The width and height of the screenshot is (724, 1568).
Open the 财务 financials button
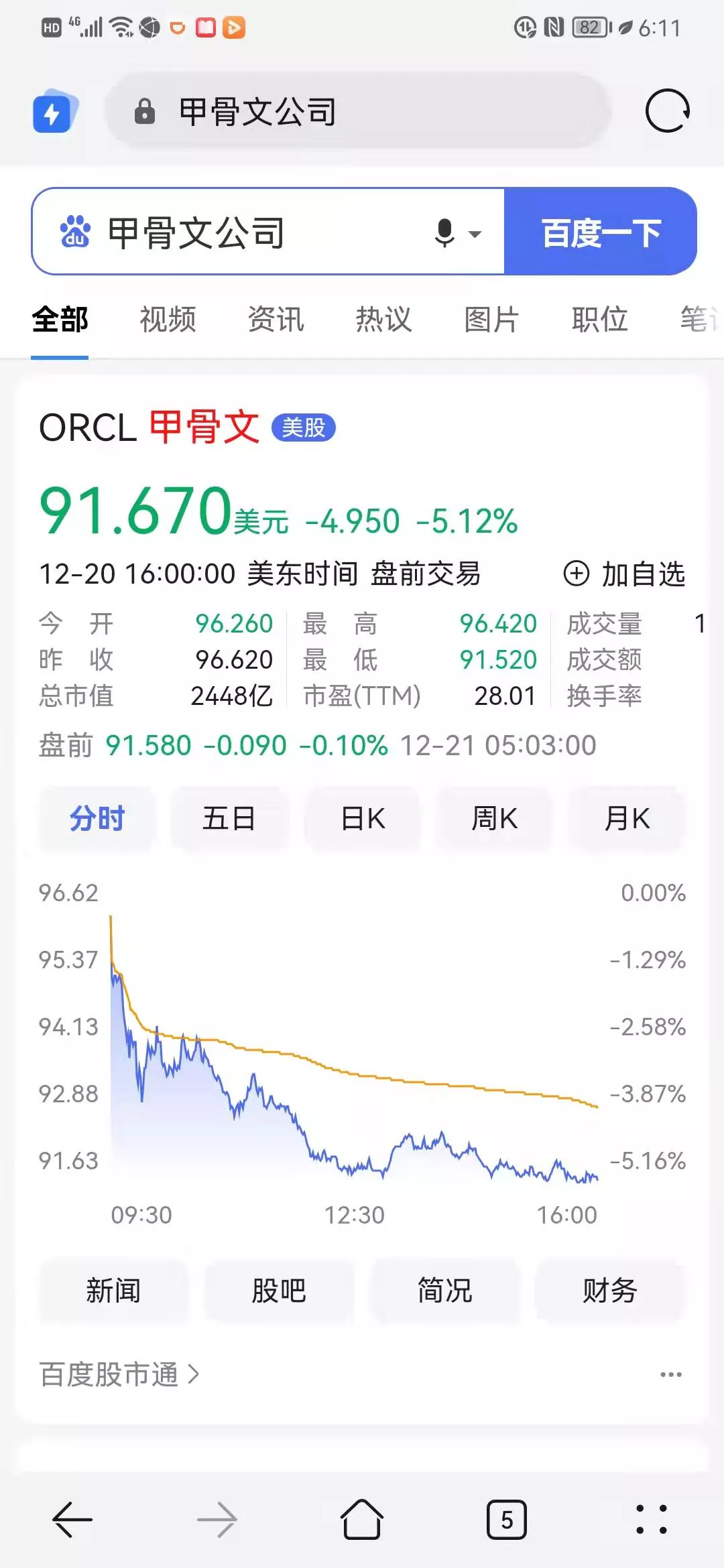[610, 1290]
